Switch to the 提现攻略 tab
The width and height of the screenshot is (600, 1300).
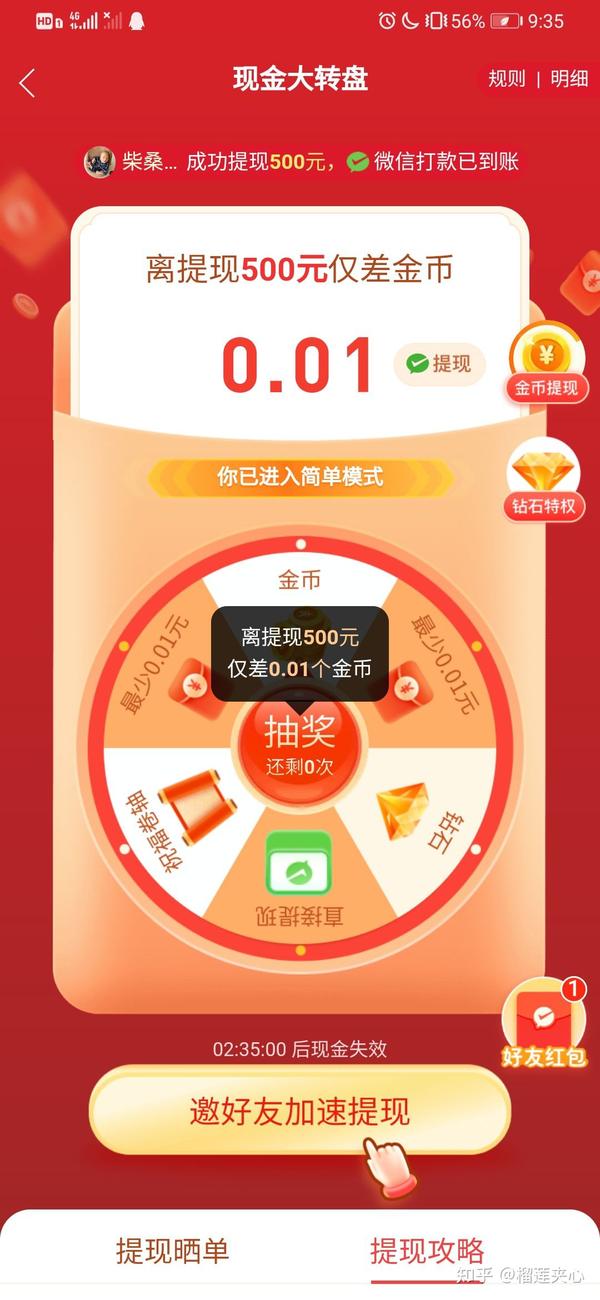tap(427, 1249)
